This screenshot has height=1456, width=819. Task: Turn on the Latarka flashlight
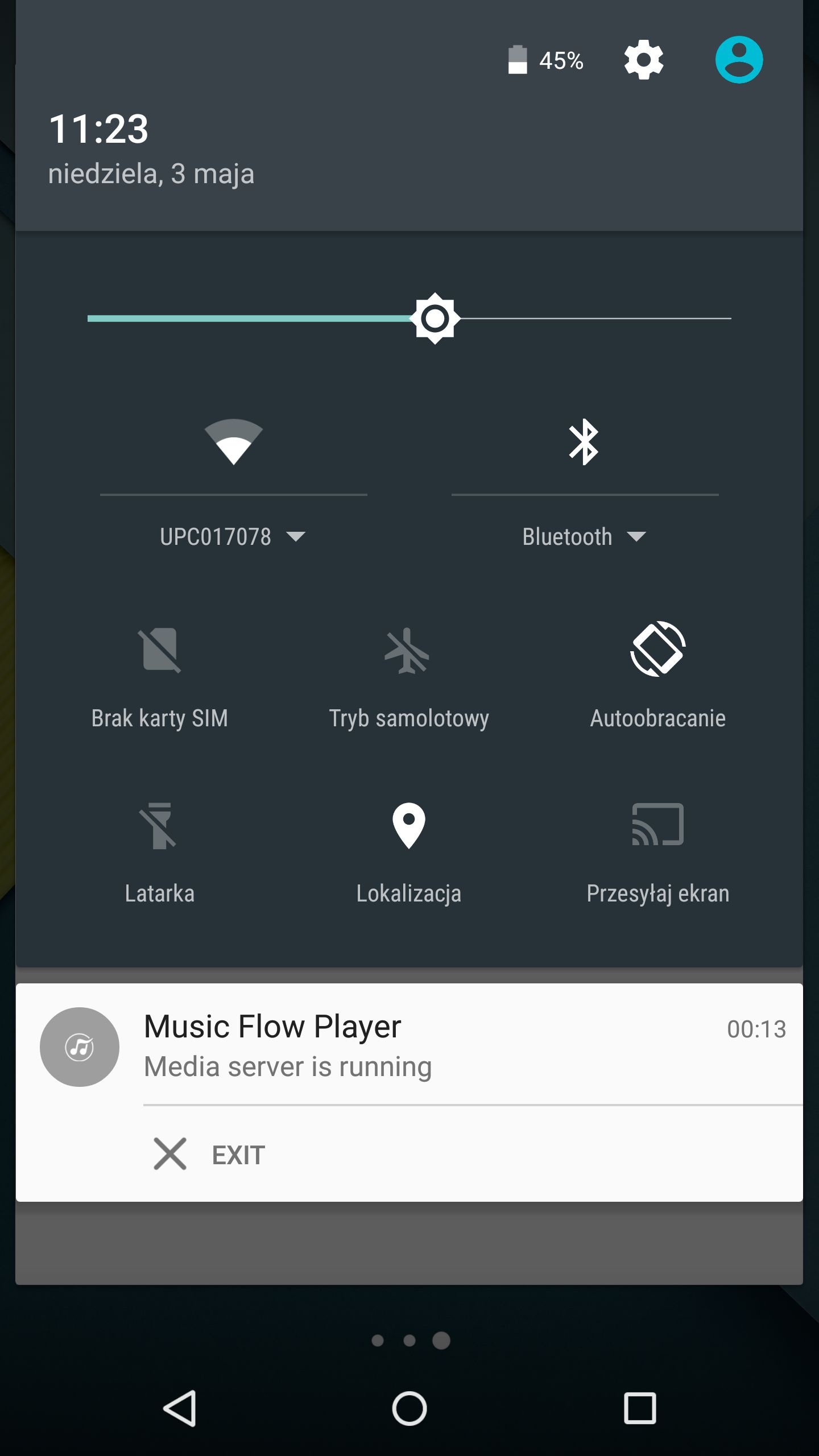(x=160, y=853)
